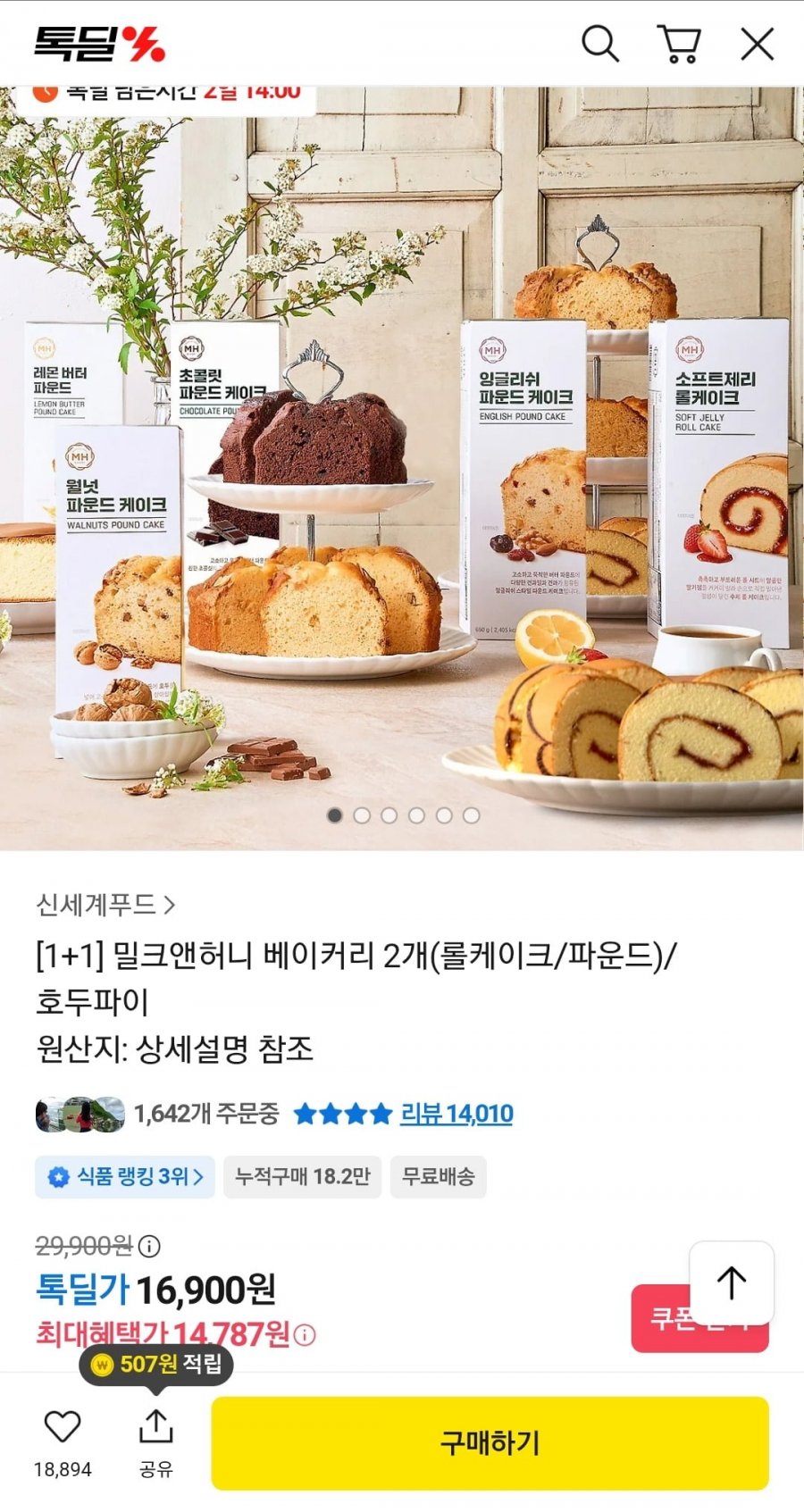Show info about the original price

(150, 1246)
